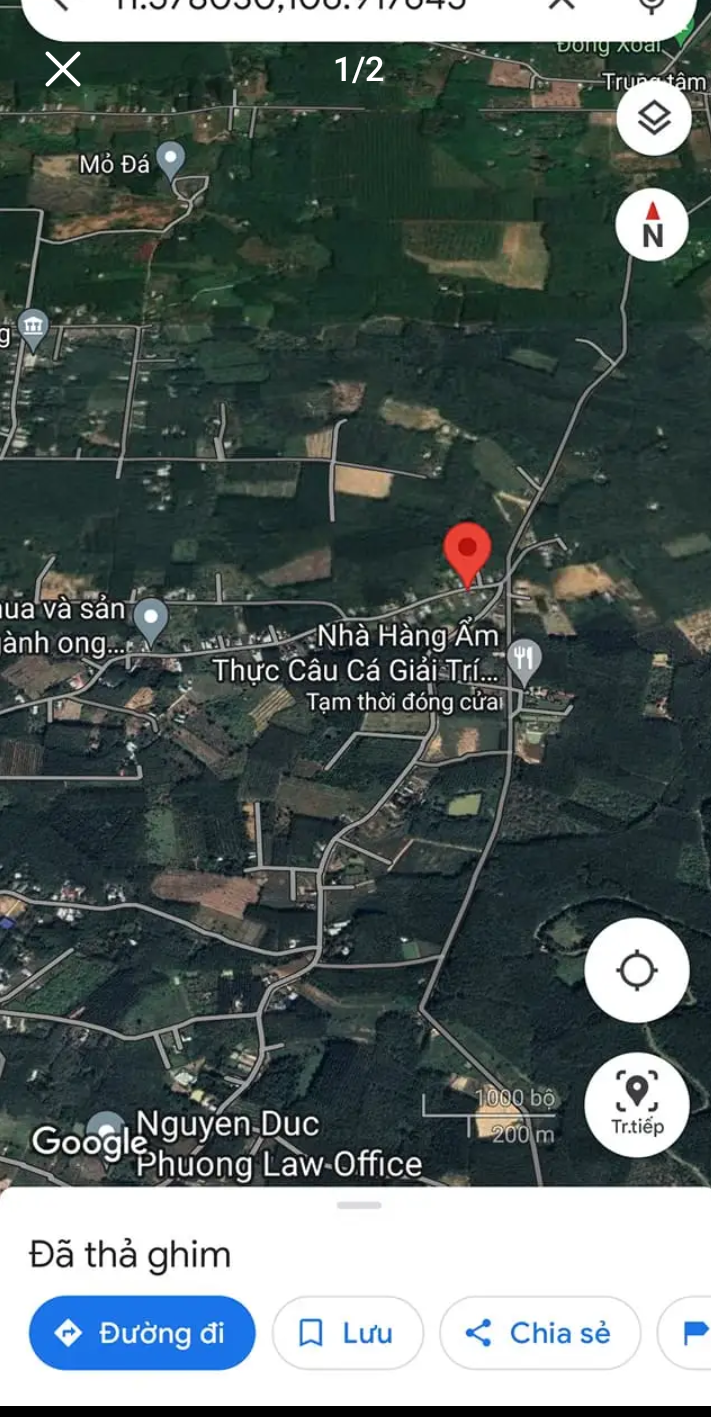Viewport: 711px width, 1417px height.
Task: Close the photo viewer with the X
Action: click(63, 69)
